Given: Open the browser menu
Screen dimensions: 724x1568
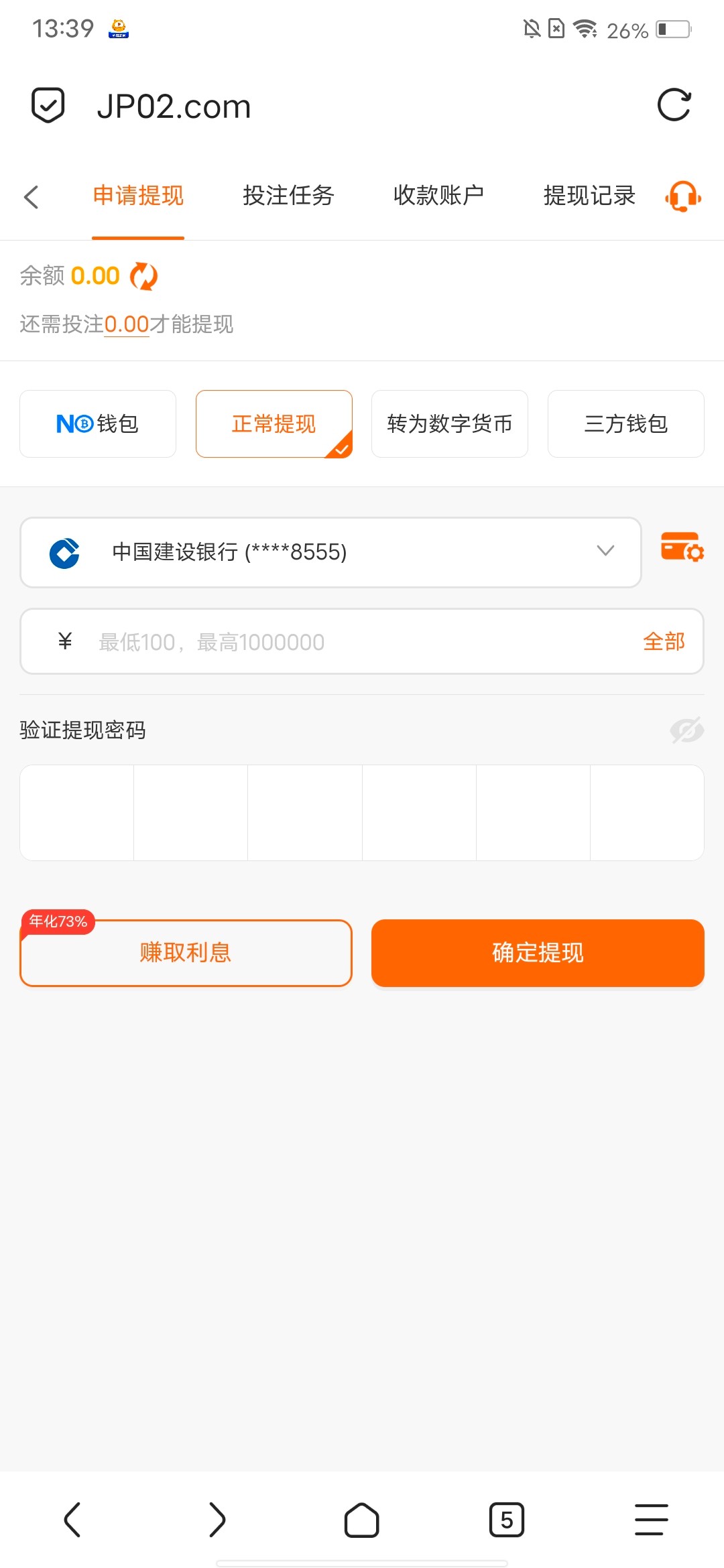Looking at the screenshot, I should [652, 1519].
